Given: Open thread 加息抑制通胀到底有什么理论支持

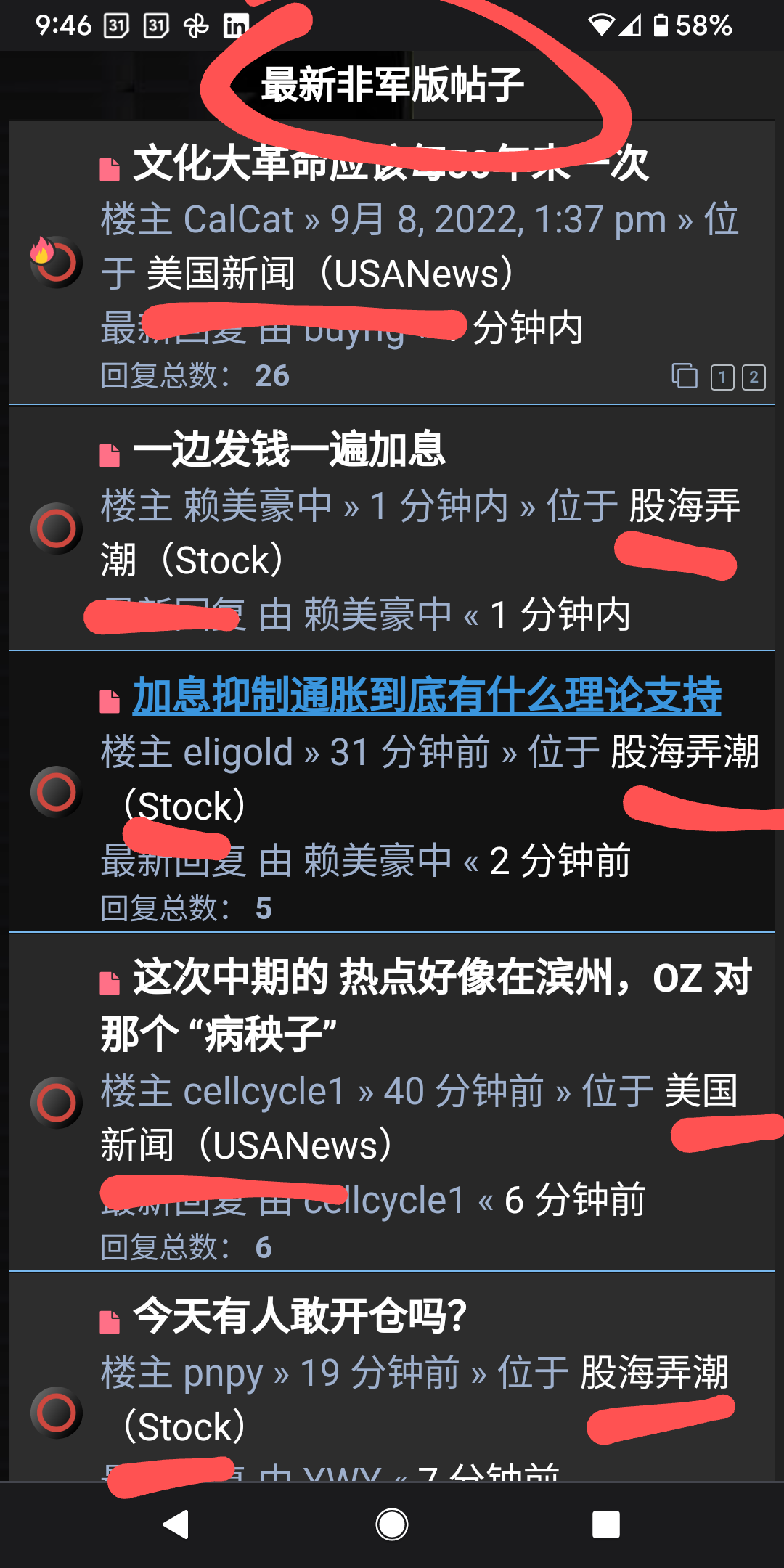Looking at the screenshot, I should click(427, 695).
